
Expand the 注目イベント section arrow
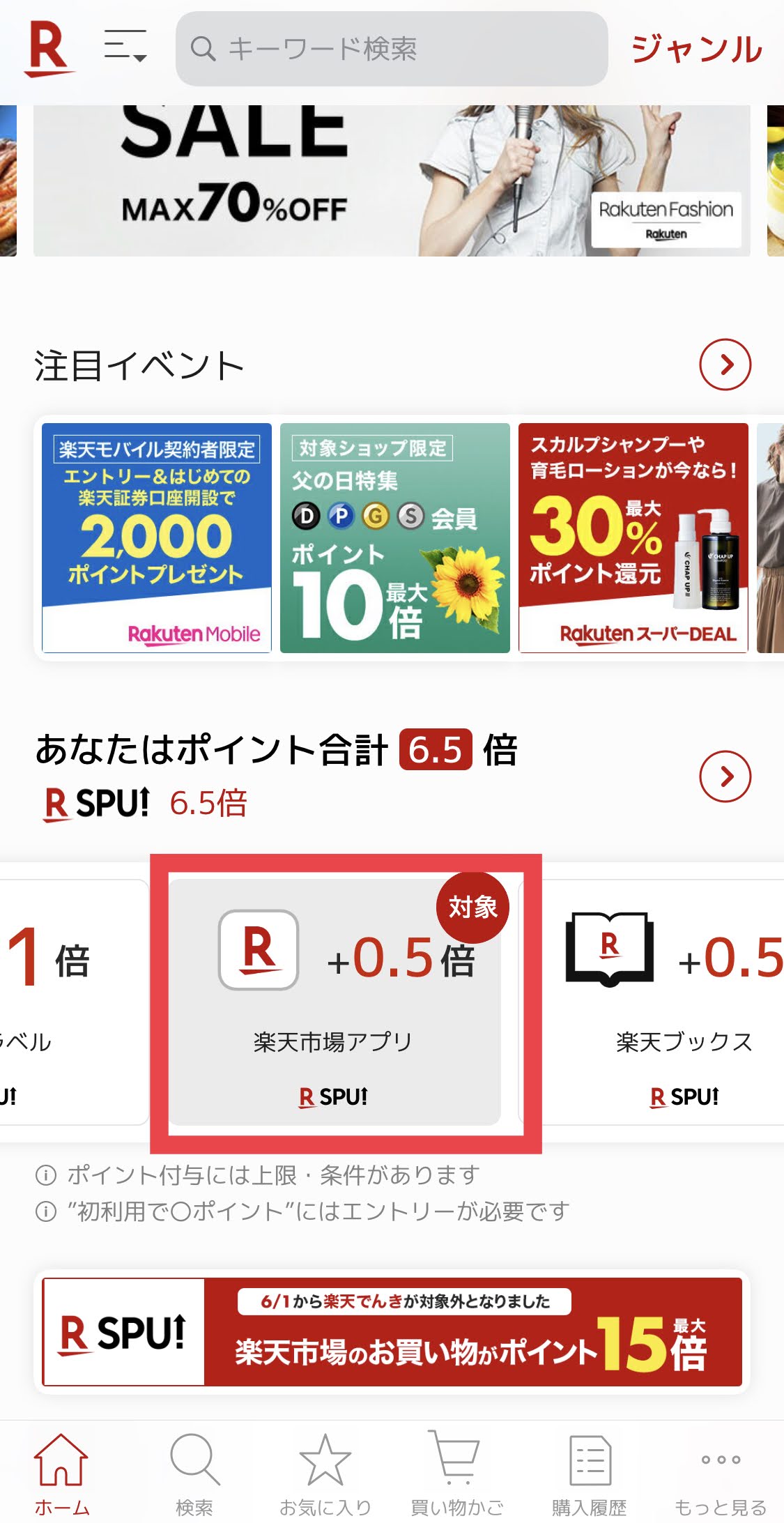[x=725, y=365]
